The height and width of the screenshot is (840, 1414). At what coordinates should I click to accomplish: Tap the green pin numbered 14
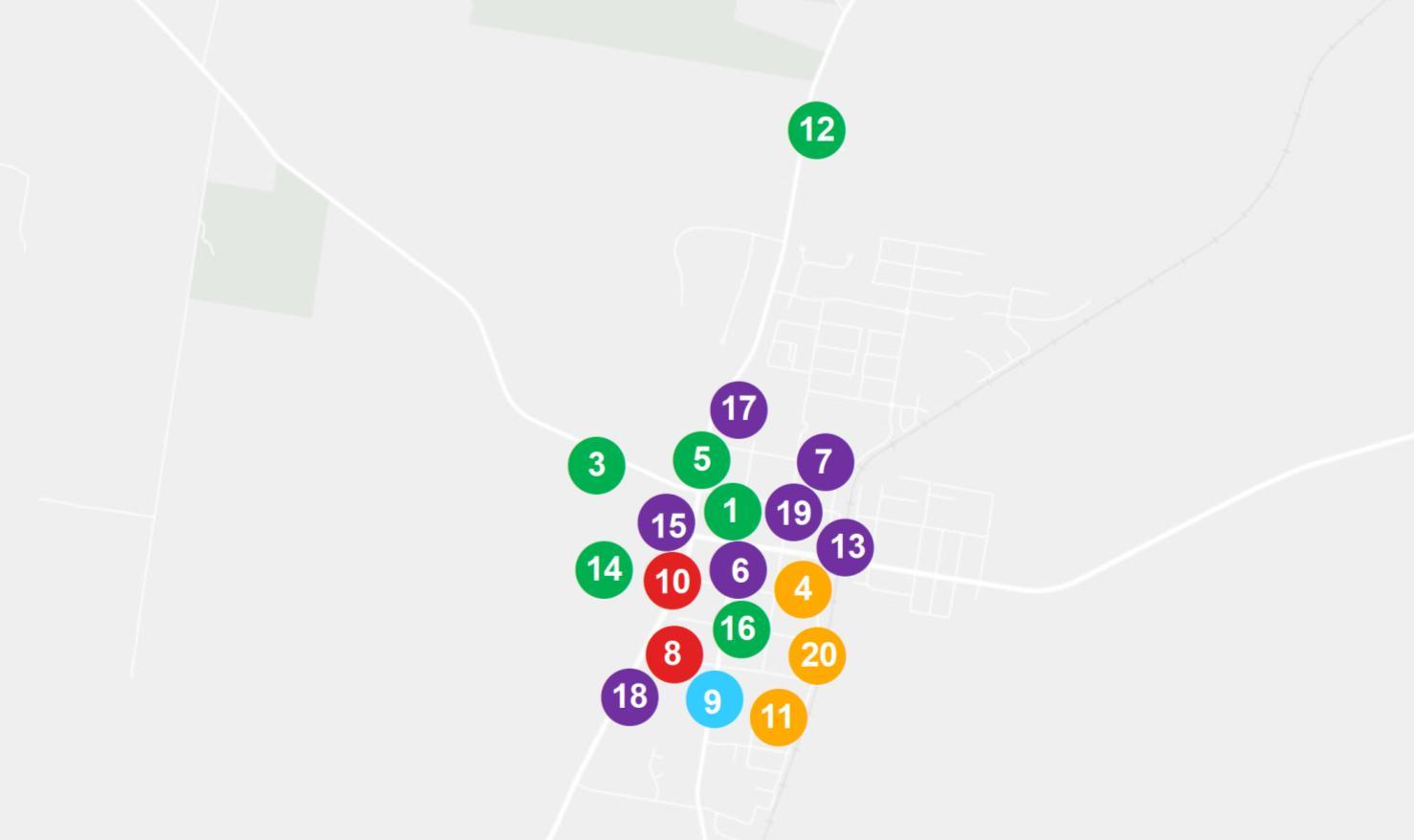pyautogui.click(x=604, y=569)
